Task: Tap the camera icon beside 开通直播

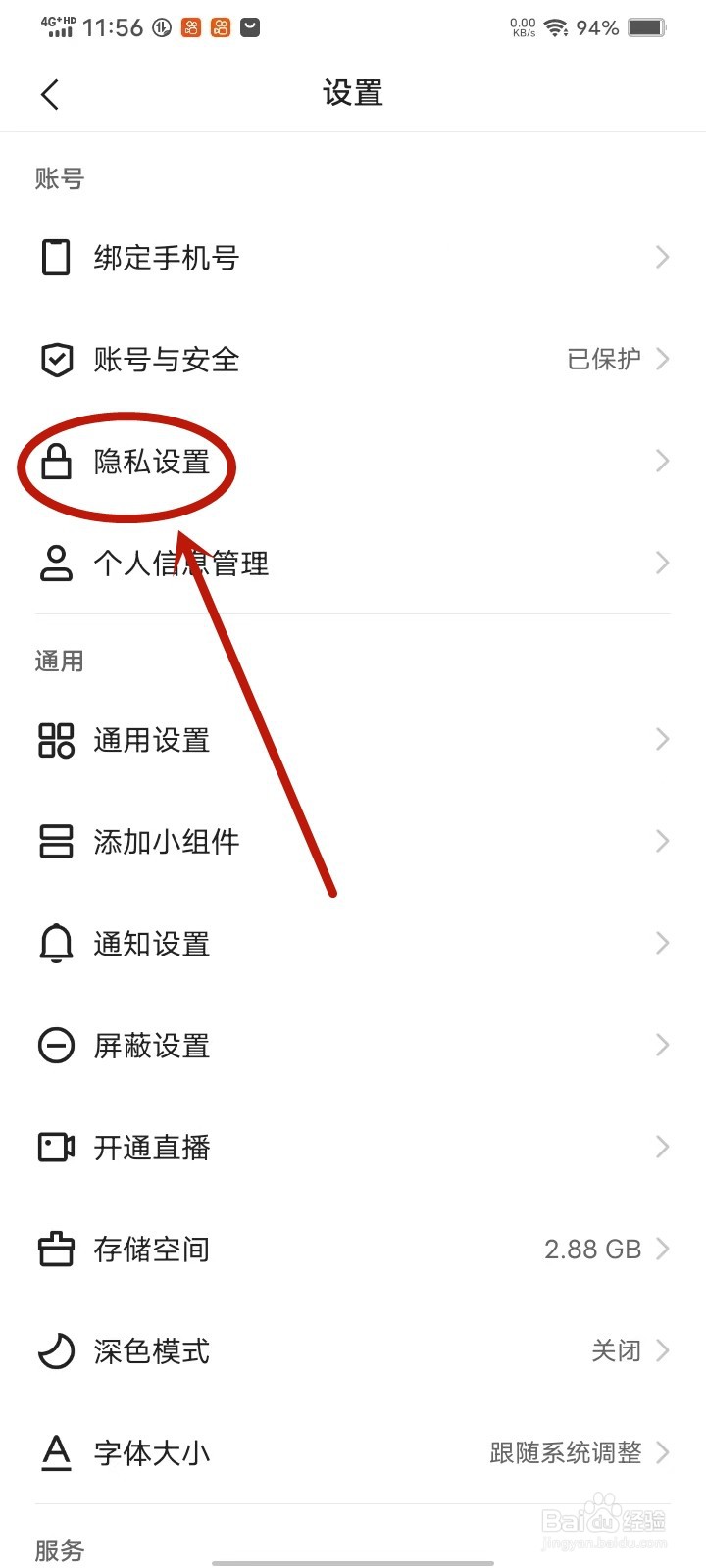Action: tap(56, 1147)
